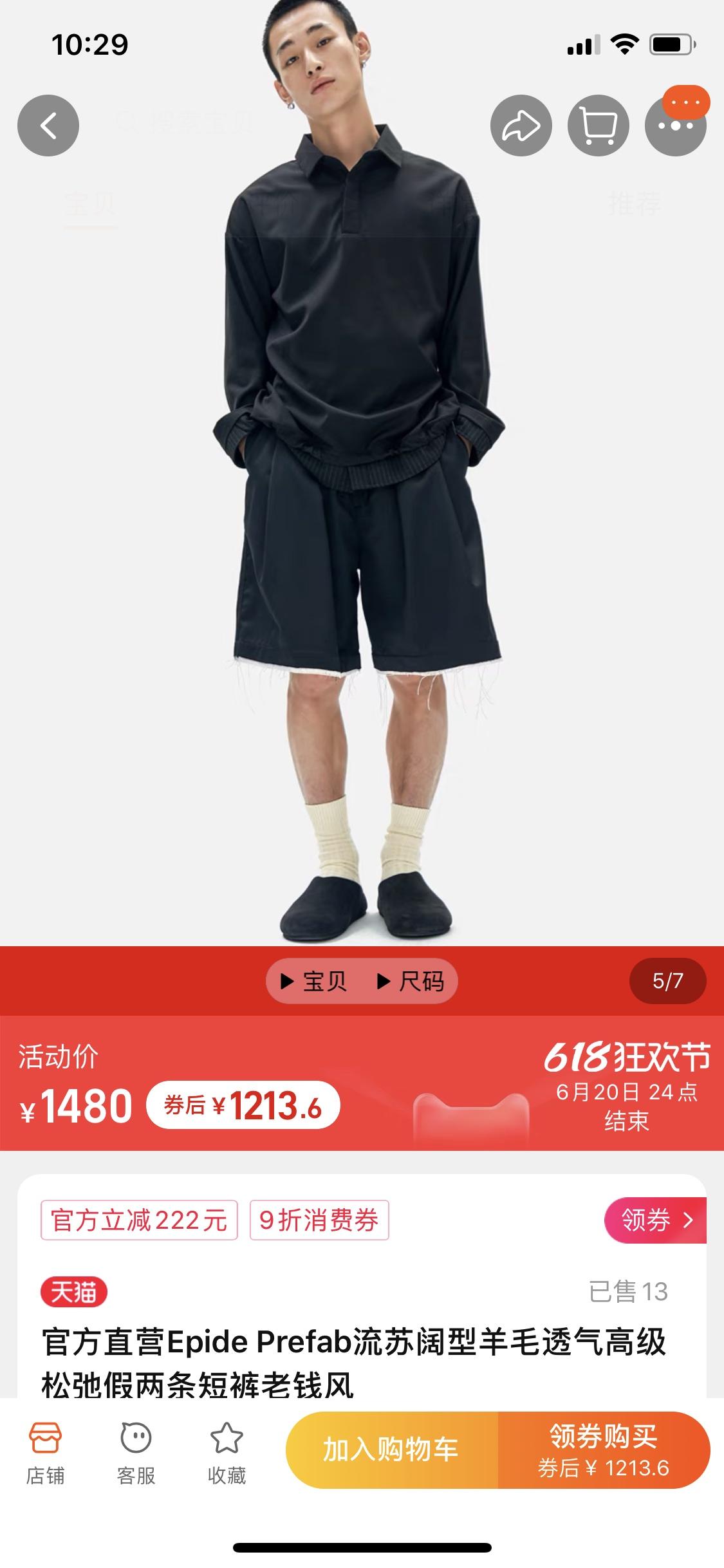Viewport: 724px width, 1568px height.
Task: Tap 领券 to claim a coupon
Action: [655, 1220]
